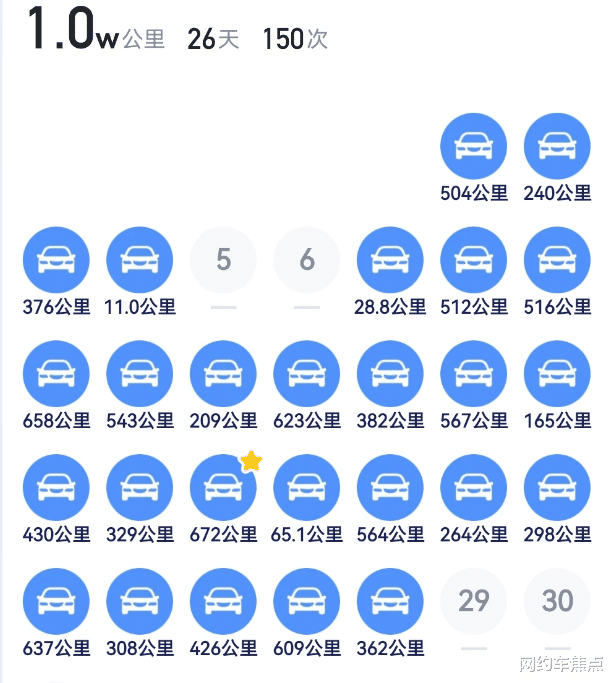Image resolution: width=612 pixels, height=683 pixels.
Task: View the 165公里 day details
Action: click(557, 374)
